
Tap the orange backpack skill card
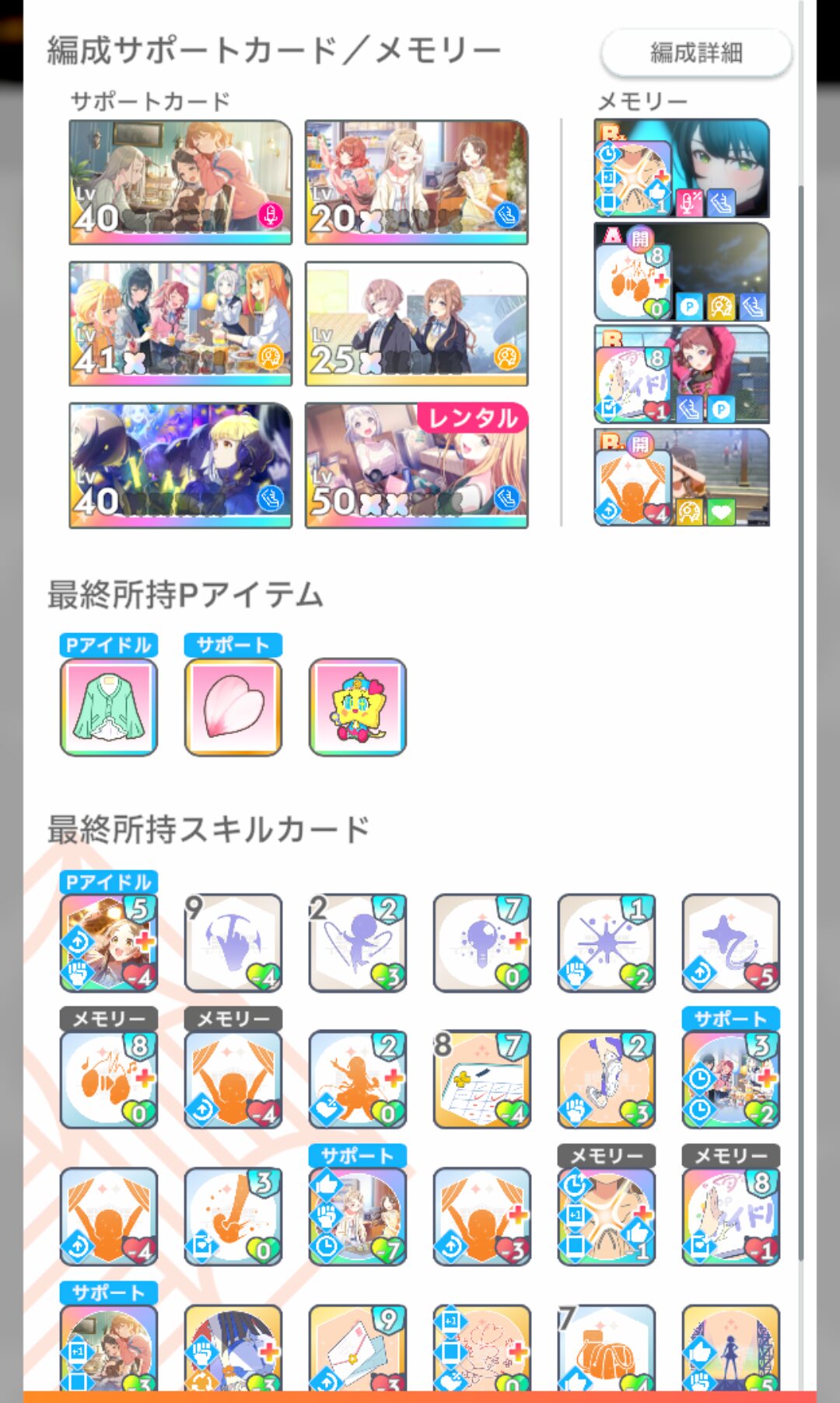[607, 1349]
